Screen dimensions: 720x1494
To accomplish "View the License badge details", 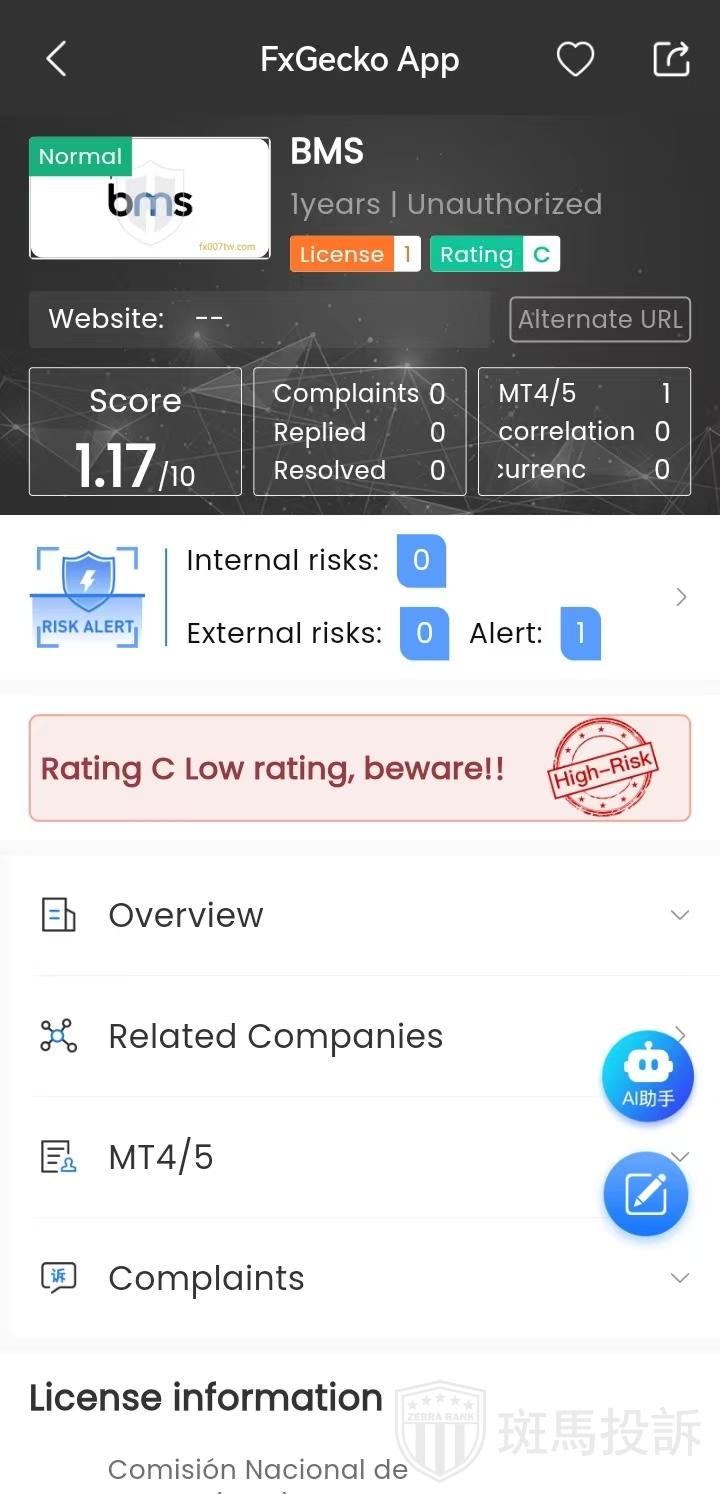I will [x=355, y=254].
